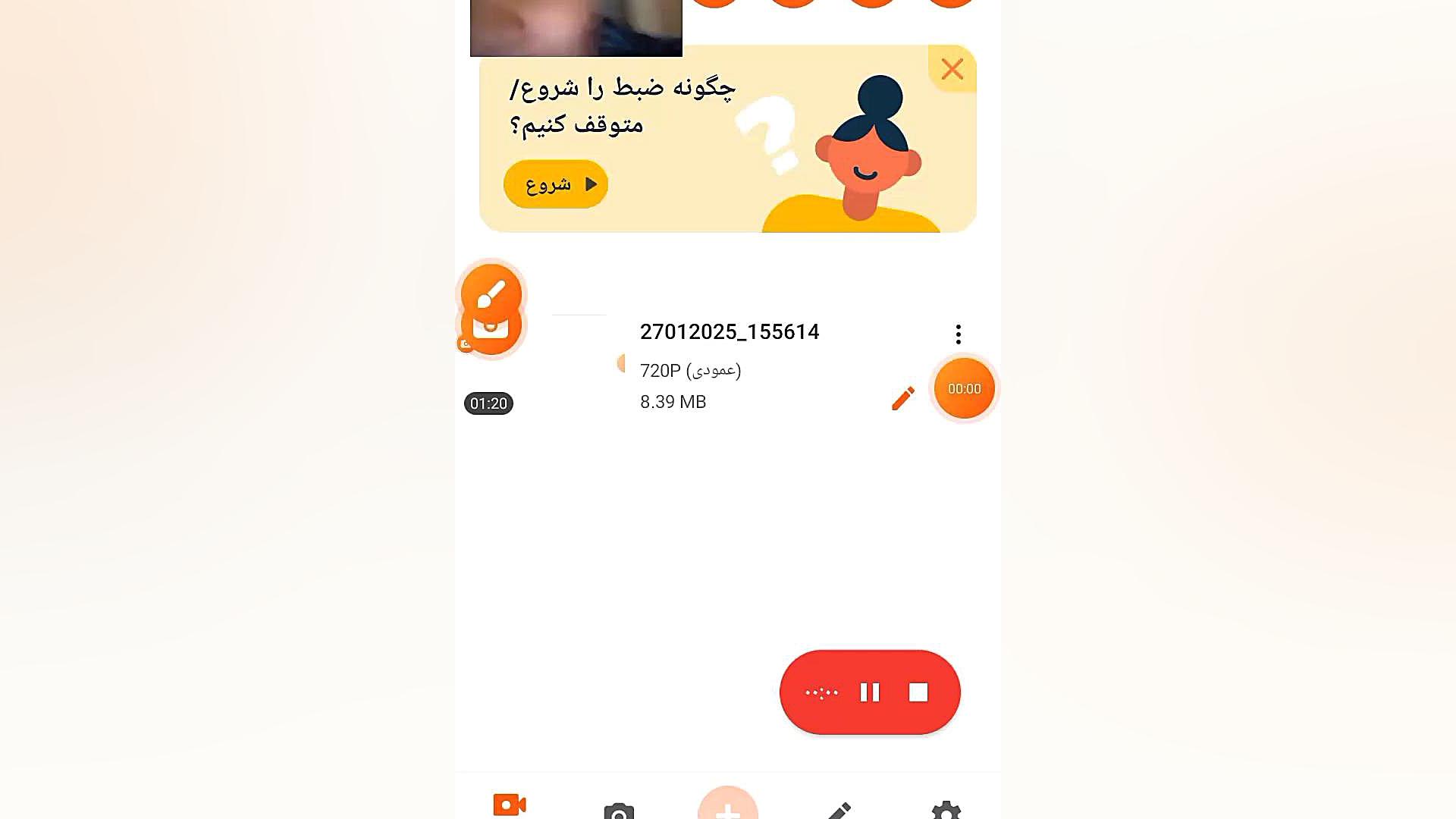Tap the floating brush tool bubble
Viewport: 1456px width, 819px height.
[491, 291]
